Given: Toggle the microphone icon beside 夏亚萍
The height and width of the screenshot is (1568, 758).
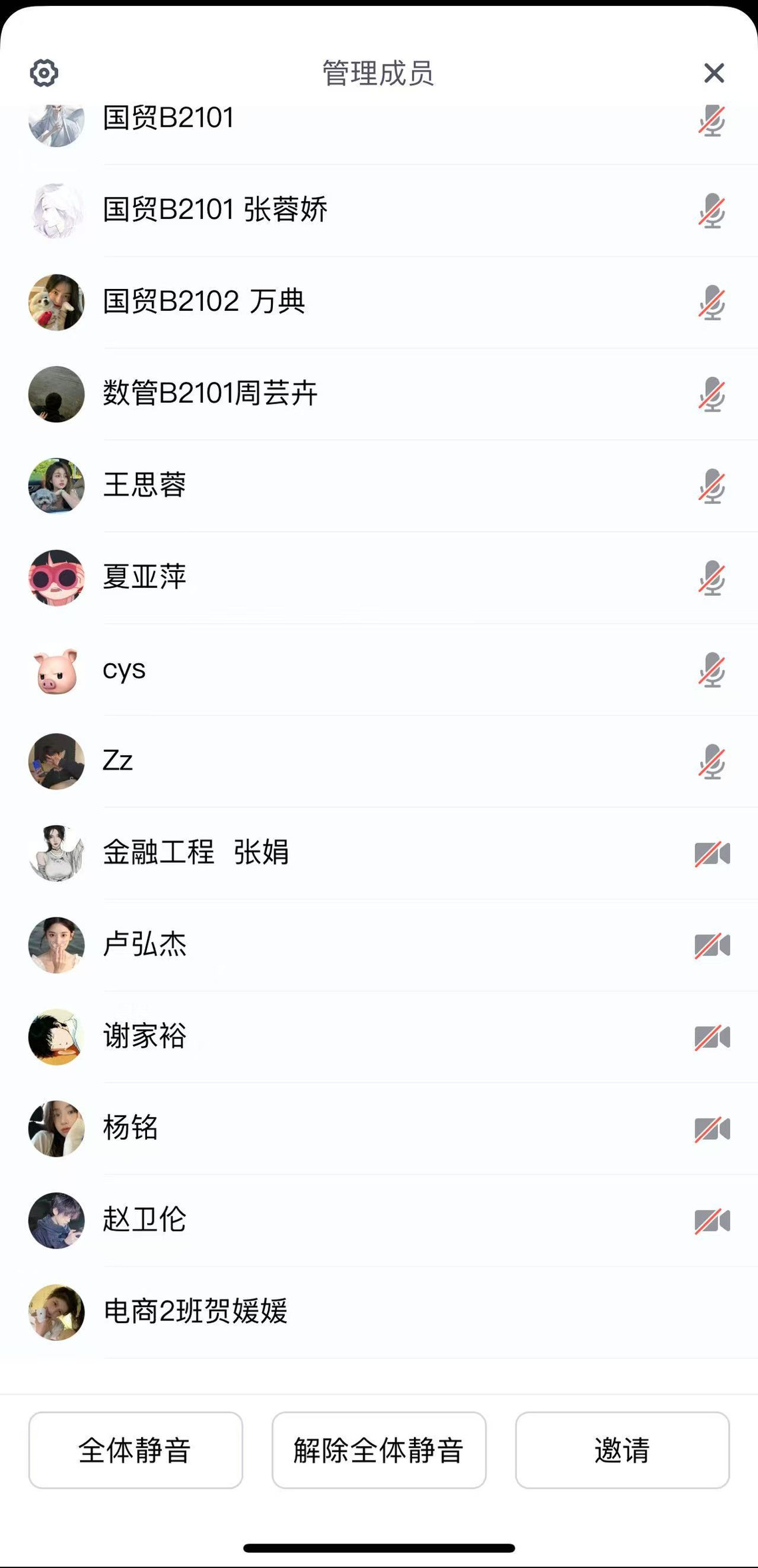Looking at the screenshot, I should [x=711, y=577].
